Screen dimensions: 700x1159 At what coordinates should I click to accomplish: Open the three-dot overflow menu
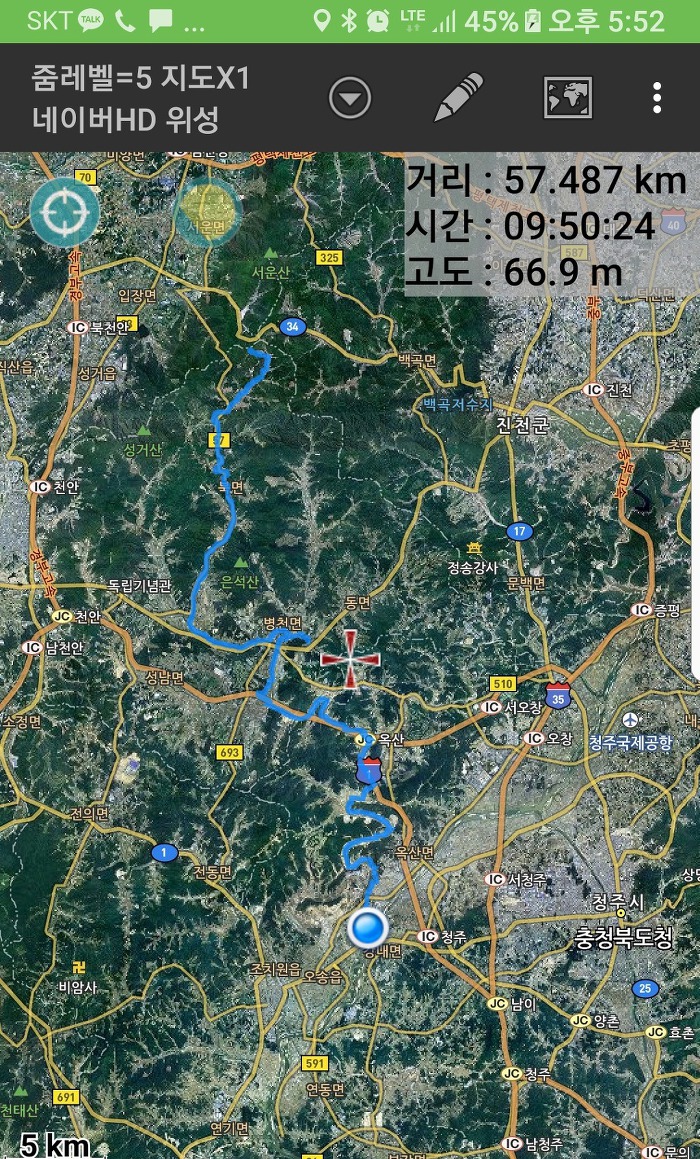click(656, 98)
